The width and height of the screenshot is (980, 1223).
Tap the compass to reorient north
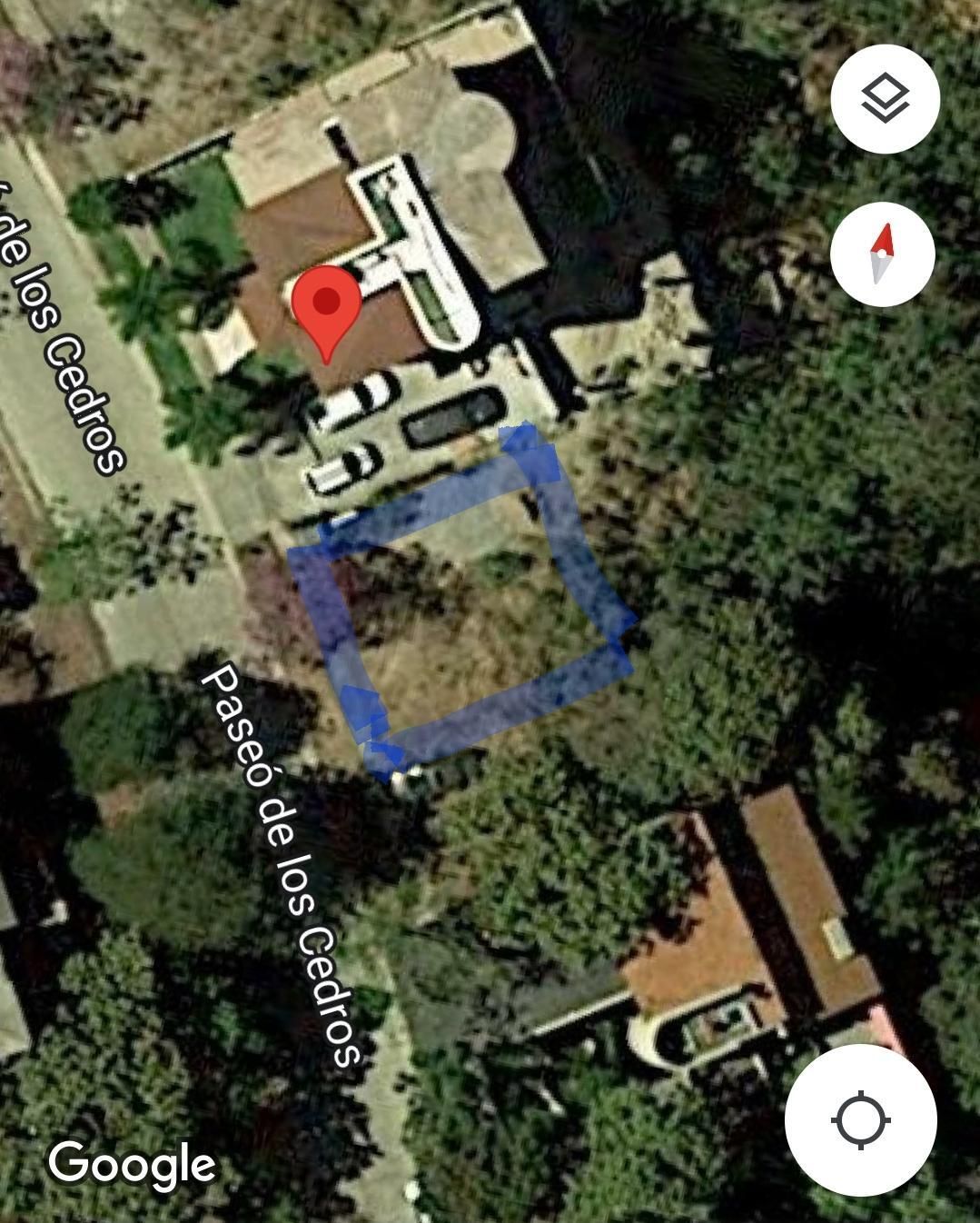pyautogui.click(x=882, y=254)
